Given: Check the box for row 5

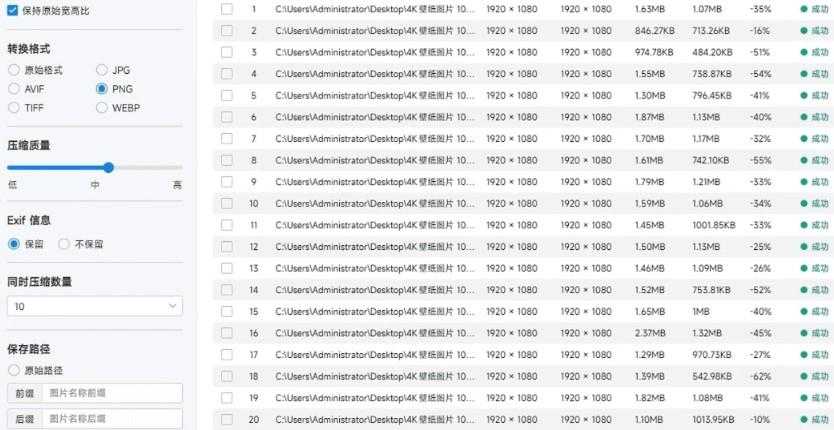Looking at the screenshot, I should tap(227, 95).
